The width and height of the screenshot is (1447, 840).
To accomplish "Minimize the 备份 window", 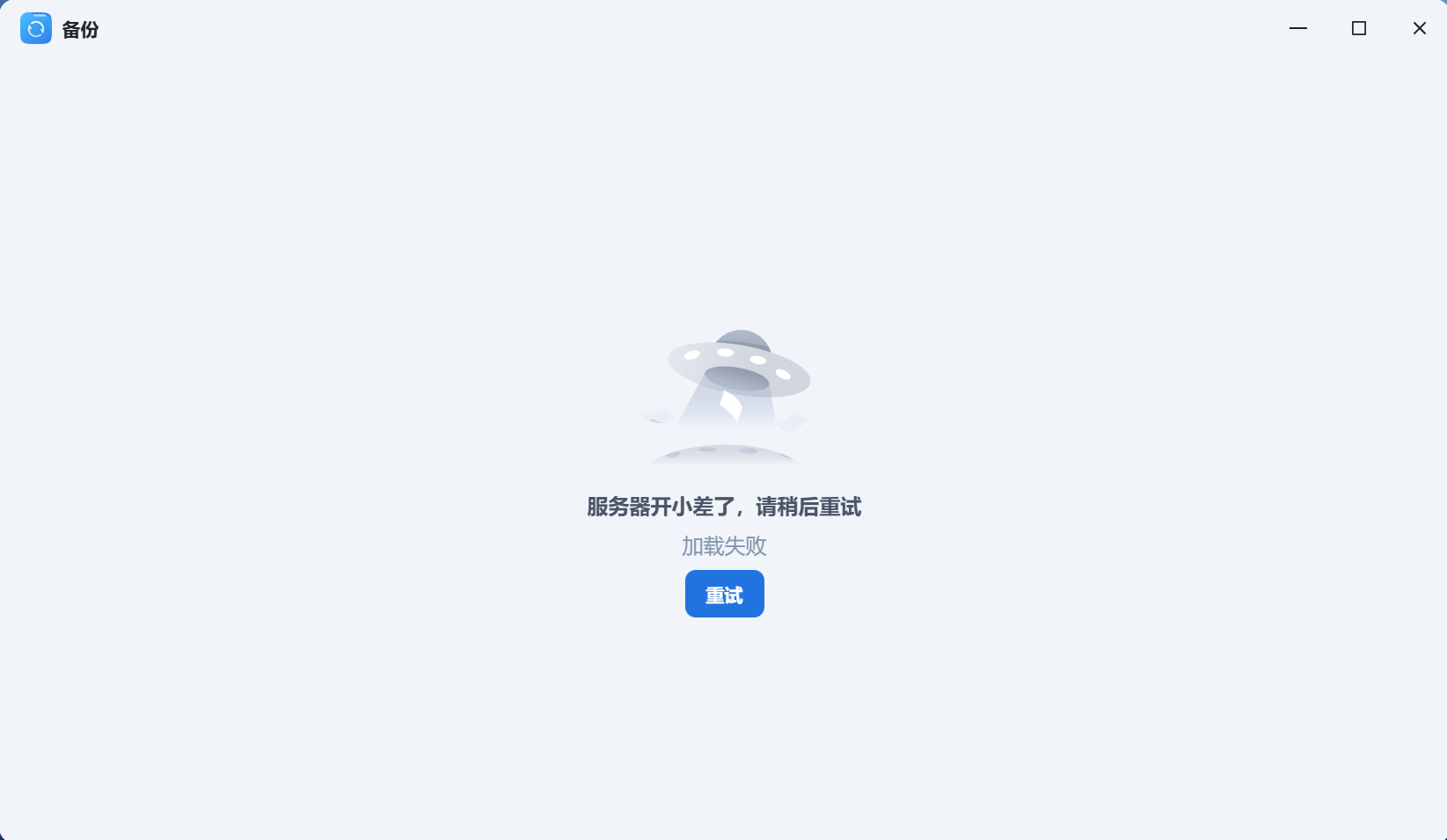I will pos(1297,28).
